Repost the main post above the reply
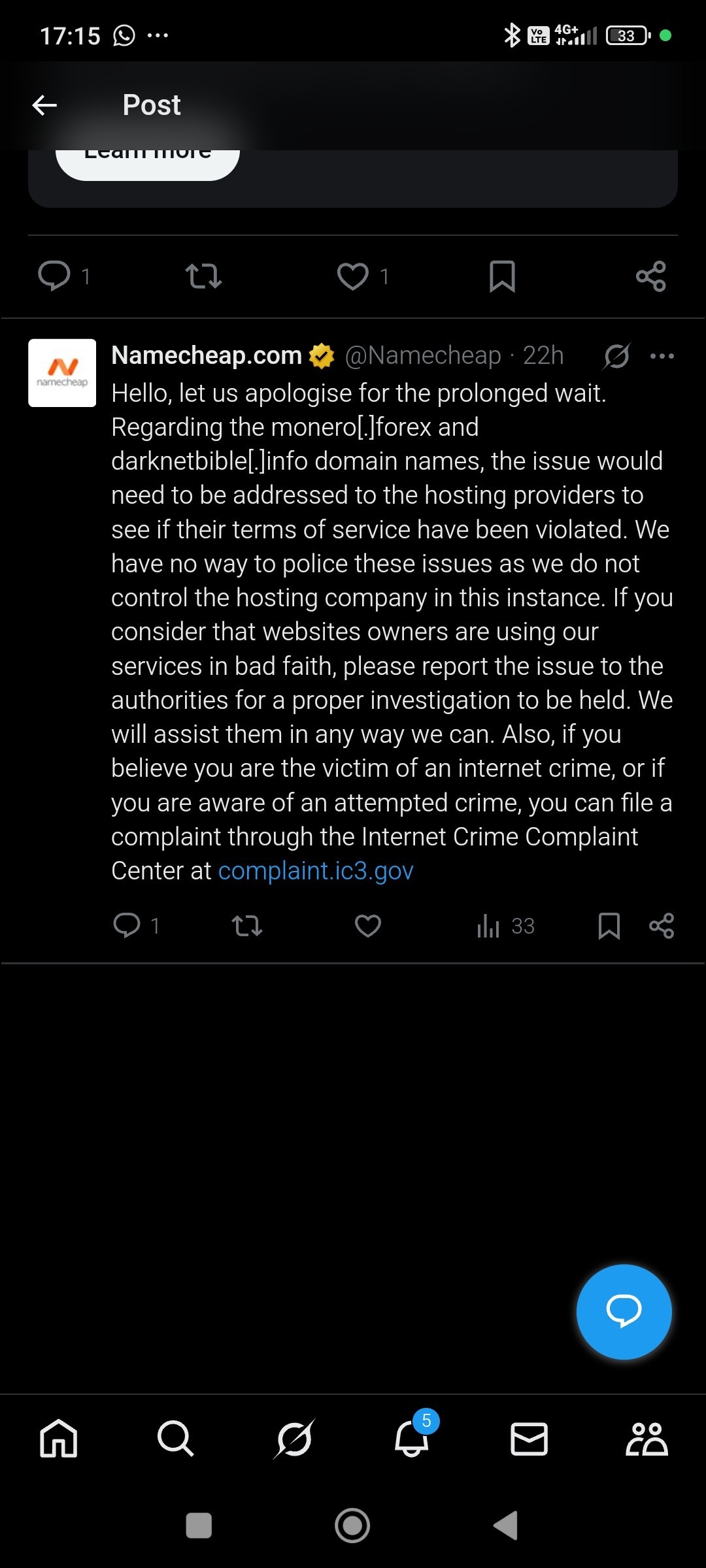The height and width of the screenshot is (1568, 706). point(203,276)
